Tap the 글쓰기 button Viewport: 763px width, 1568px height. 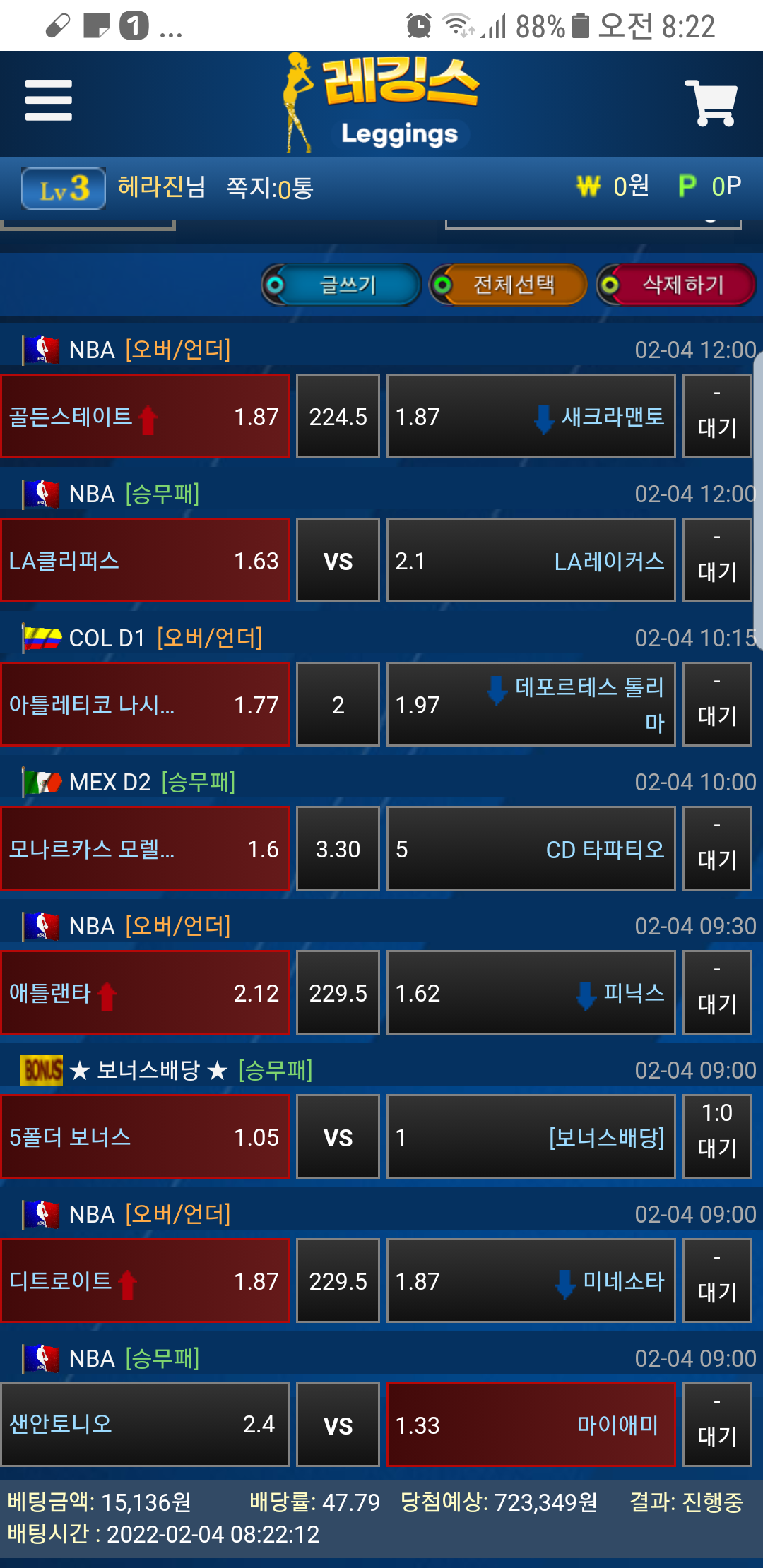342,285
